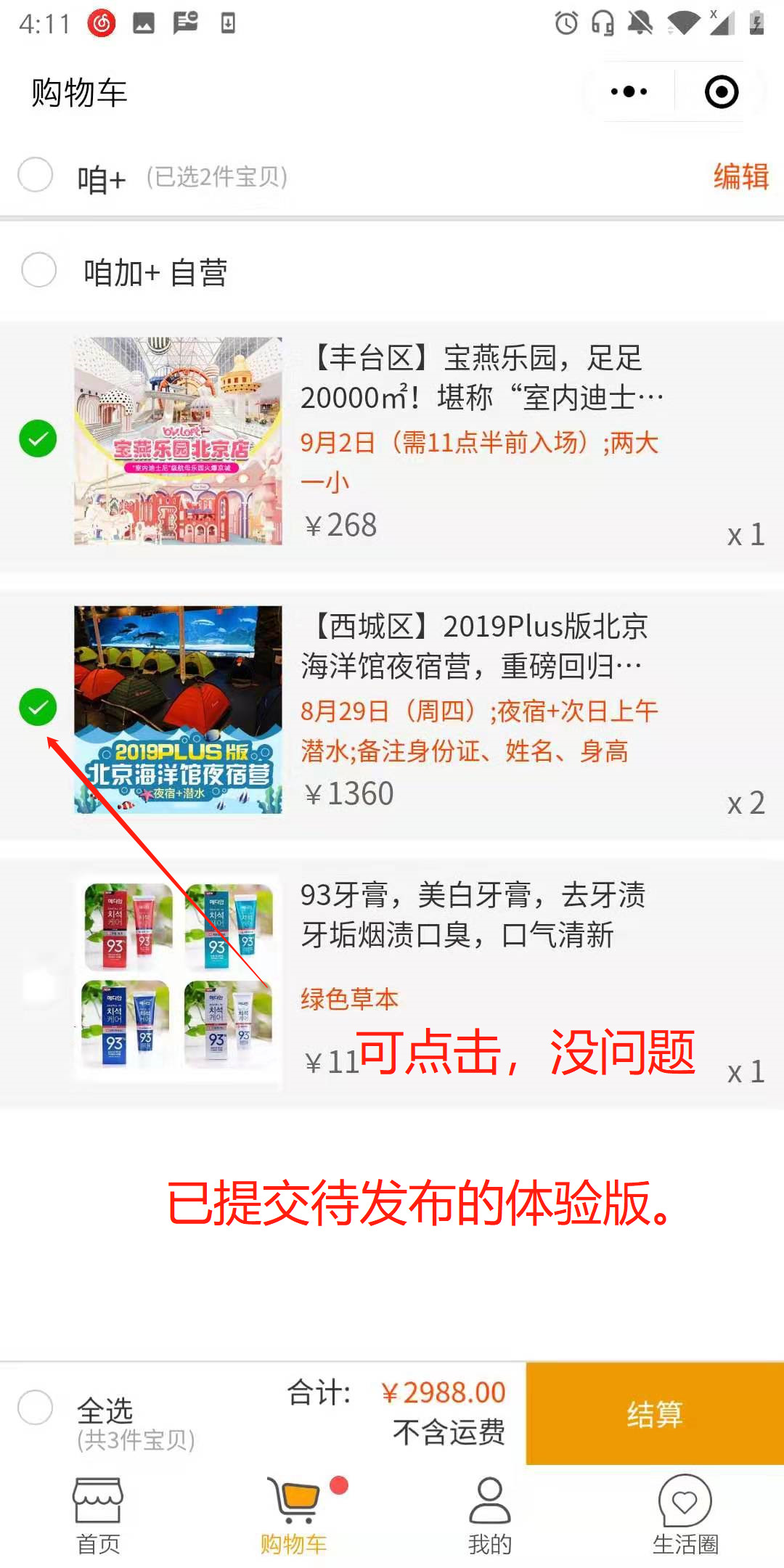Close the mini program with the circle button
This screenshot has width=784, height=1568.
(x=721, y=92)
